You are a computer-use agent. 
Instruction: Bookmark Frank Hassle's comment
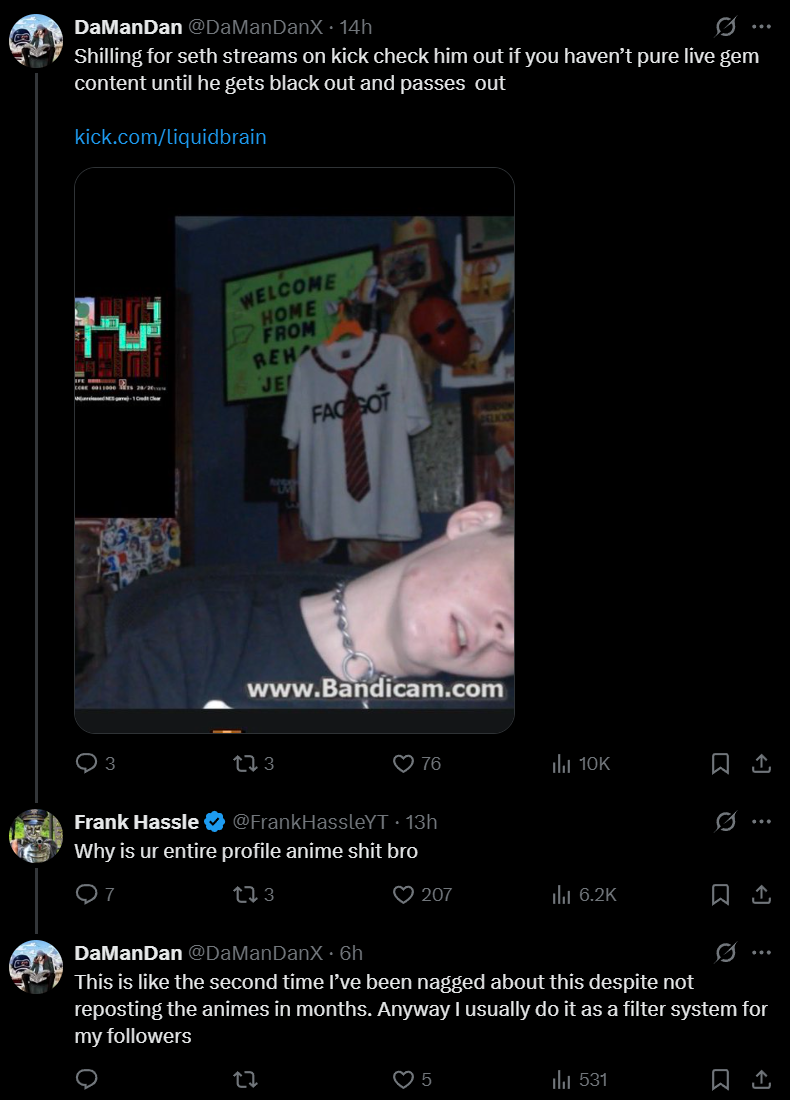(x=720, y=895)
